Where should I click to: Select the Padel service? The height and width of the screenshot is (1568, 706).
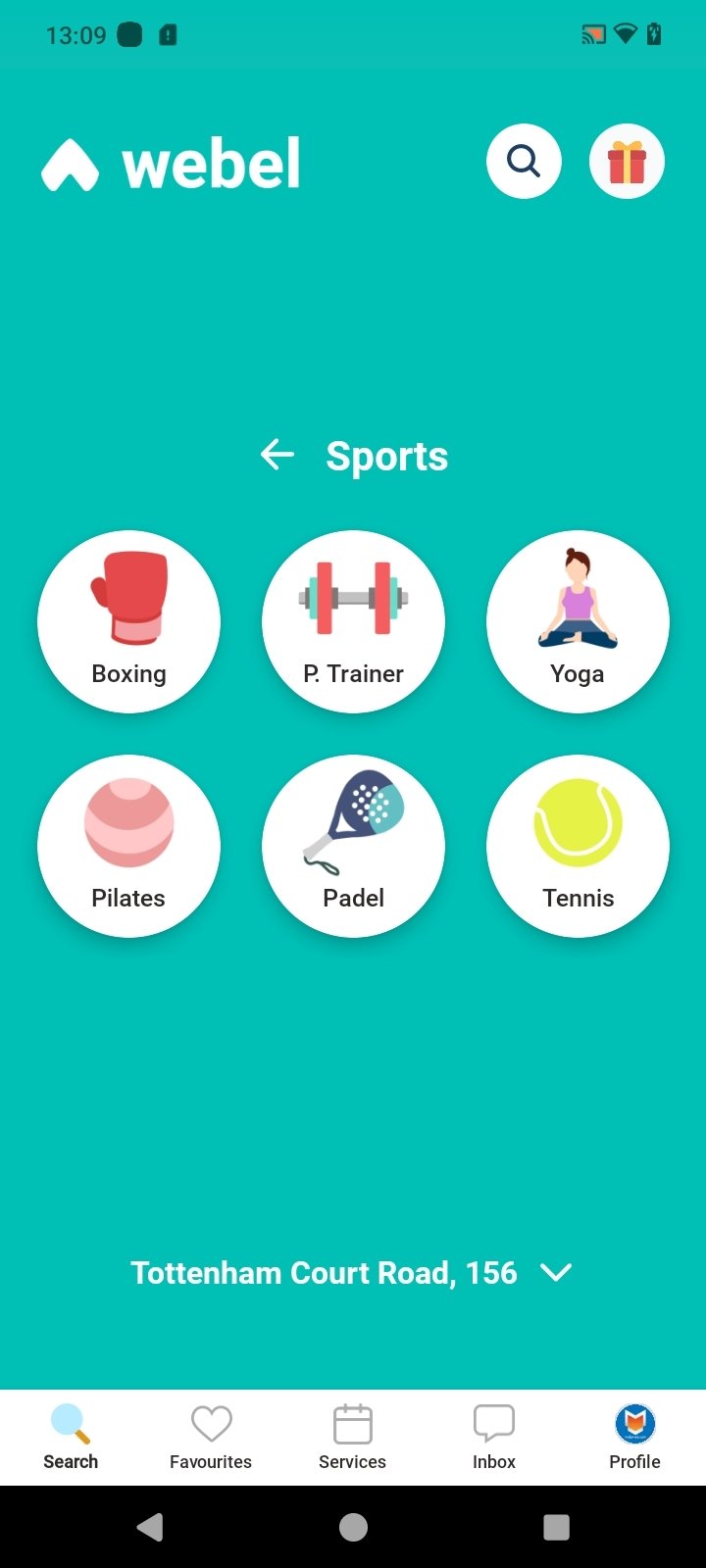353,846
